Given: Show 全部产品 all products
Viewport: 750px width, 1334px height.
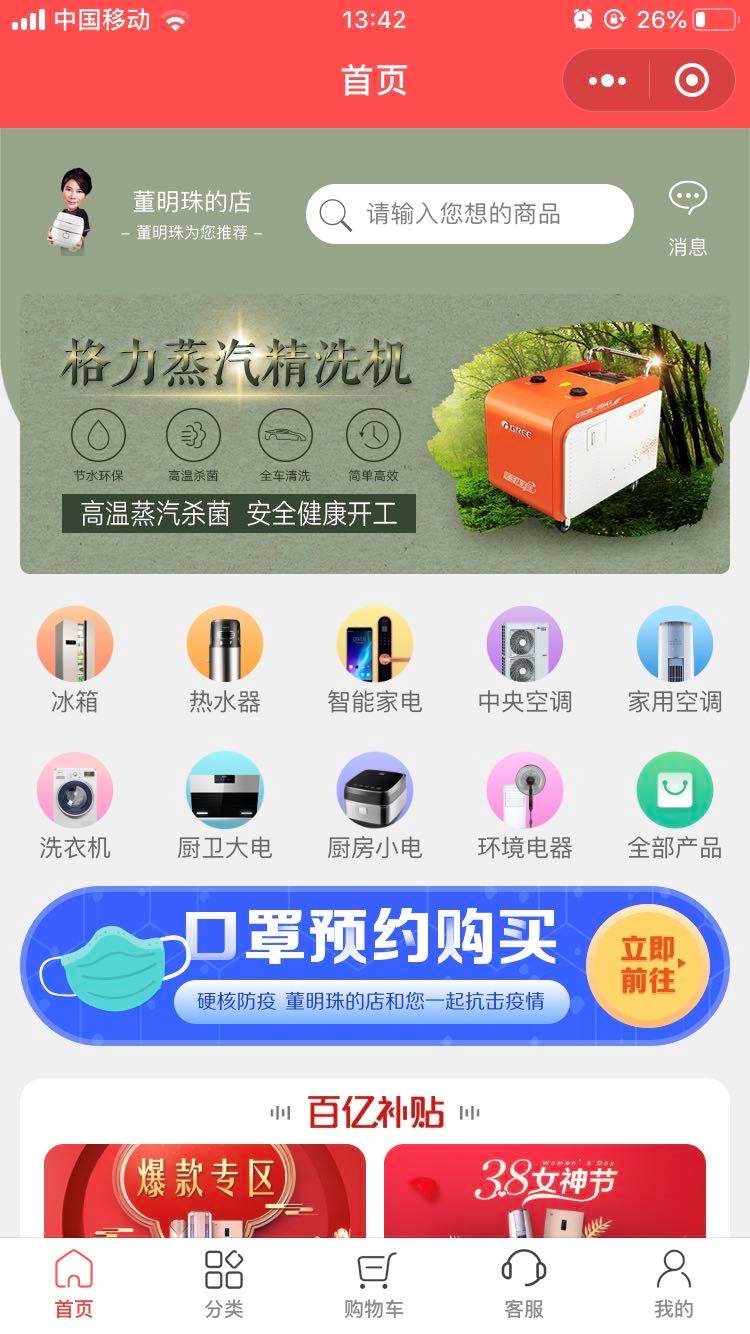Looking at the screenshot, I should click(x=675, y=806).
